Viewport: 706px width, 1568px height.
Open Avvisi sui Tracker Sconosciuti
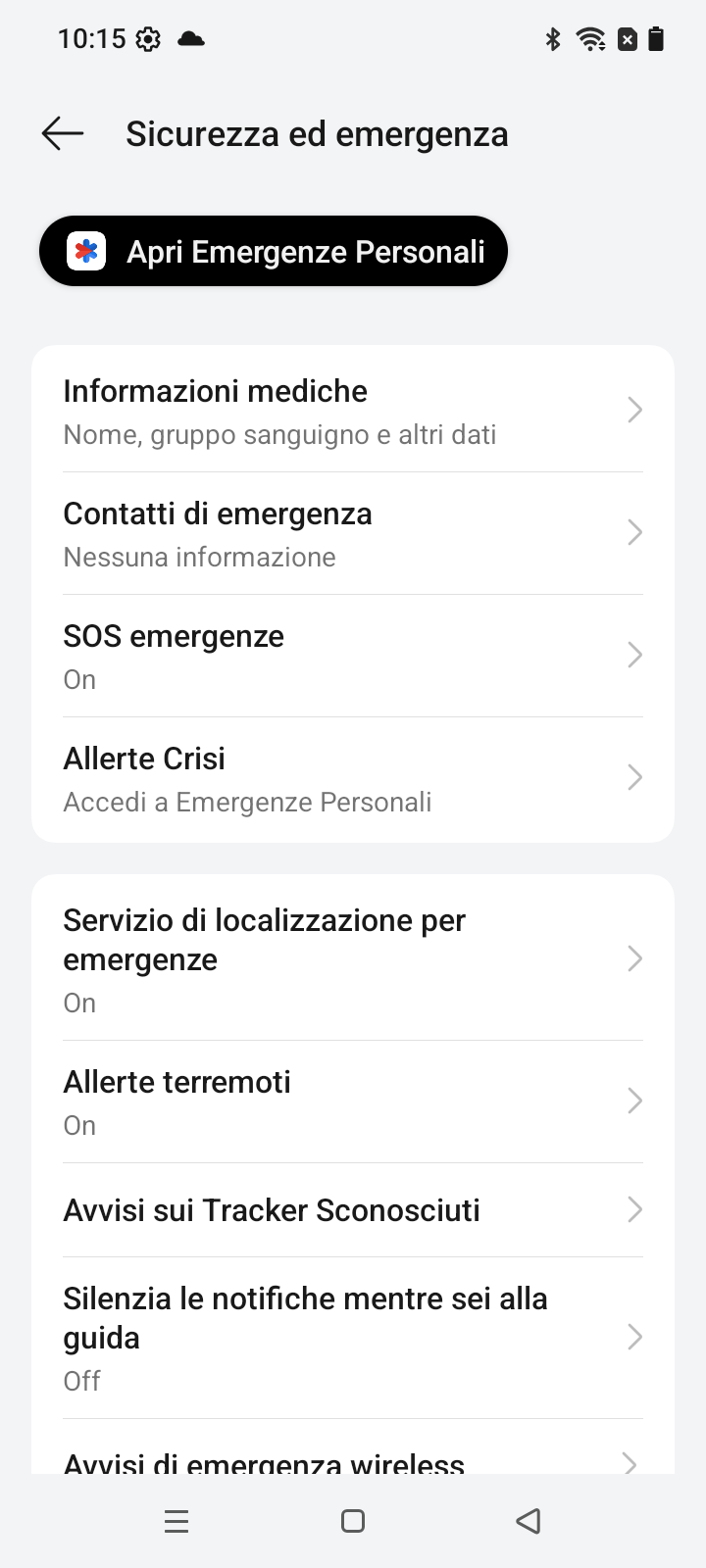point(353,1210)
